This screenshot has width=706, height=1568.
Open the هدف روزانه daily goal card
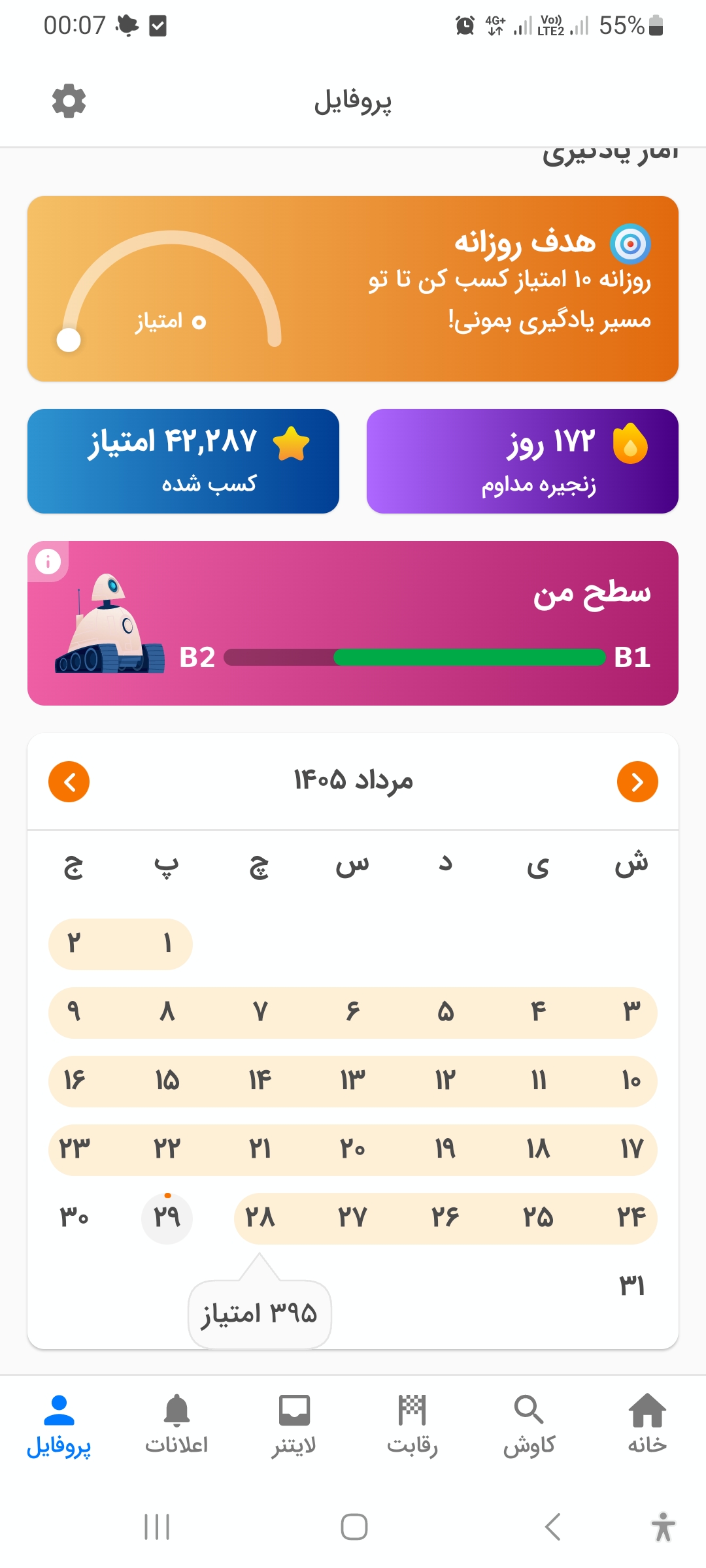point(353,289)
